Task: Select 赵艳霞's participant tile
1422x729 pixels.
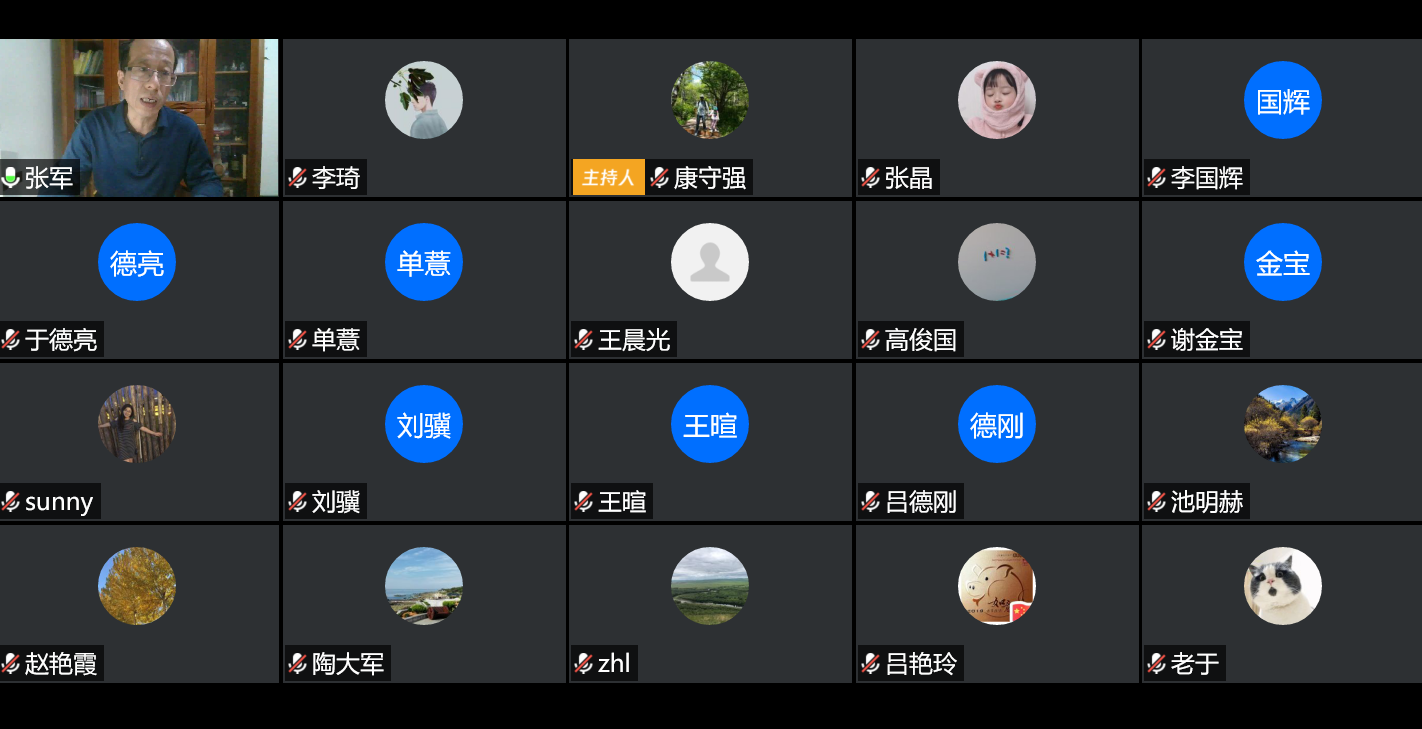Action: pyautogui.click(x=138, y=603)
